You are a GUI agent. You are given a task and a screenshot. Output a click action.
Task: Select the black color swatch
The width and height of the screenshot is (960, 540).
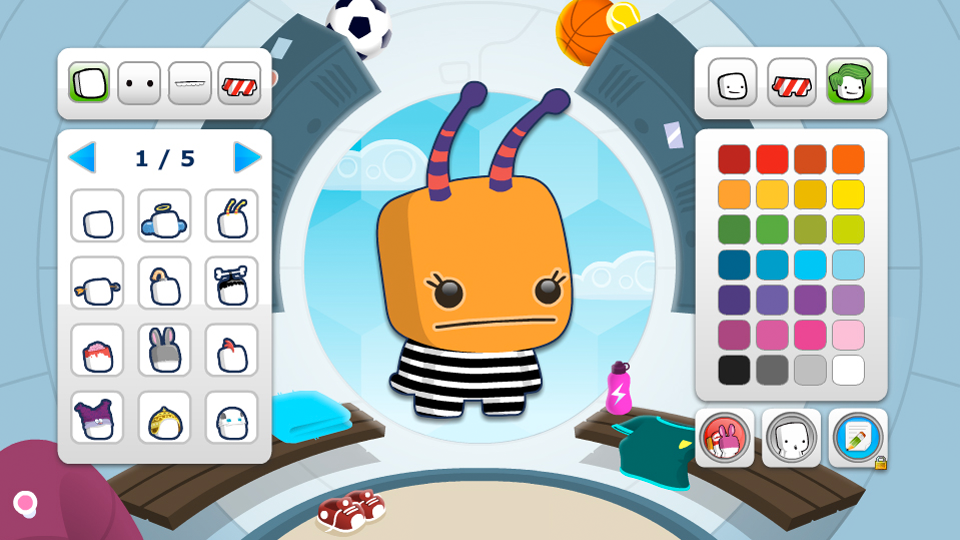click(x=734, y=370)
